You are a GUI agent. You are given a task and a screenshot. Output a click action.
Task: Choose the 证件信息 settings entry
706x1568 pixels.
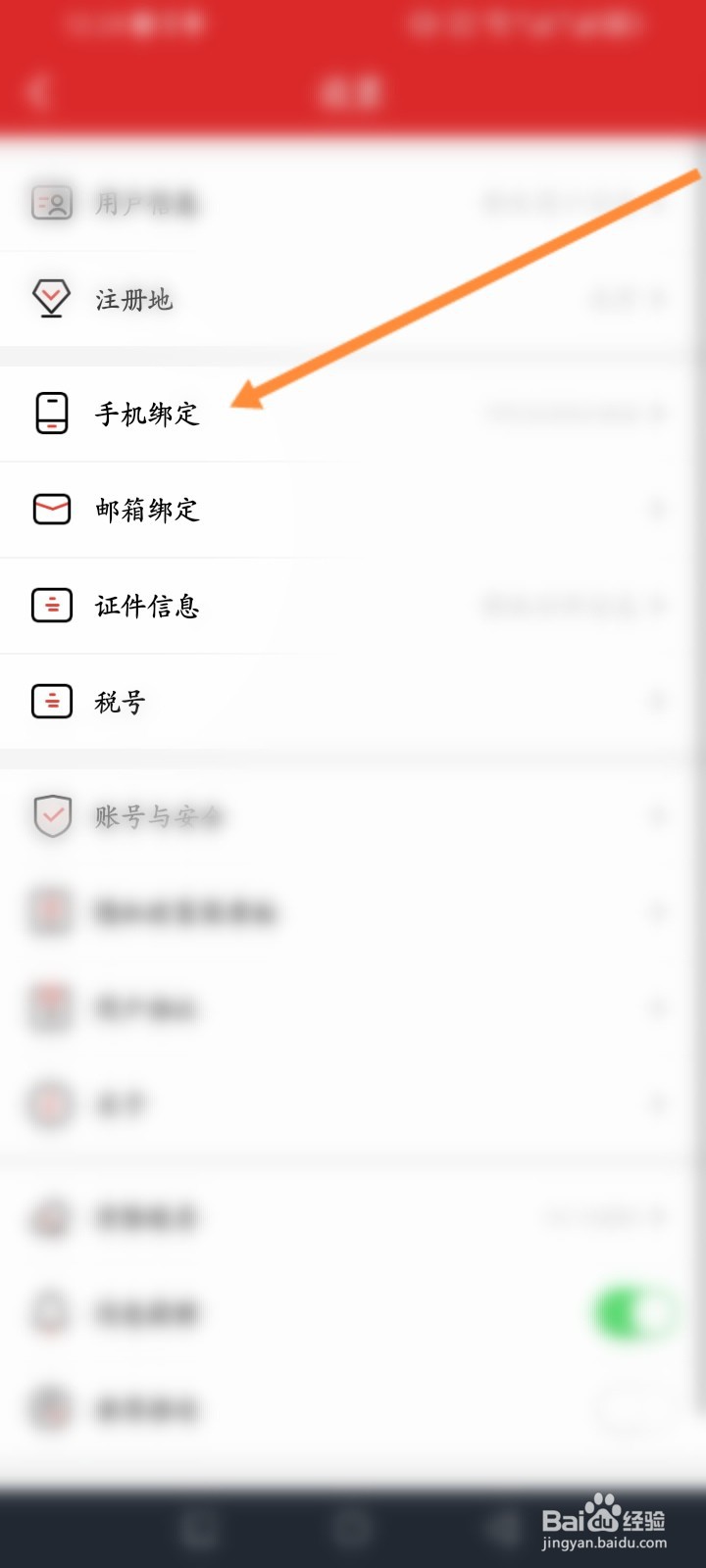click(145, 606)
